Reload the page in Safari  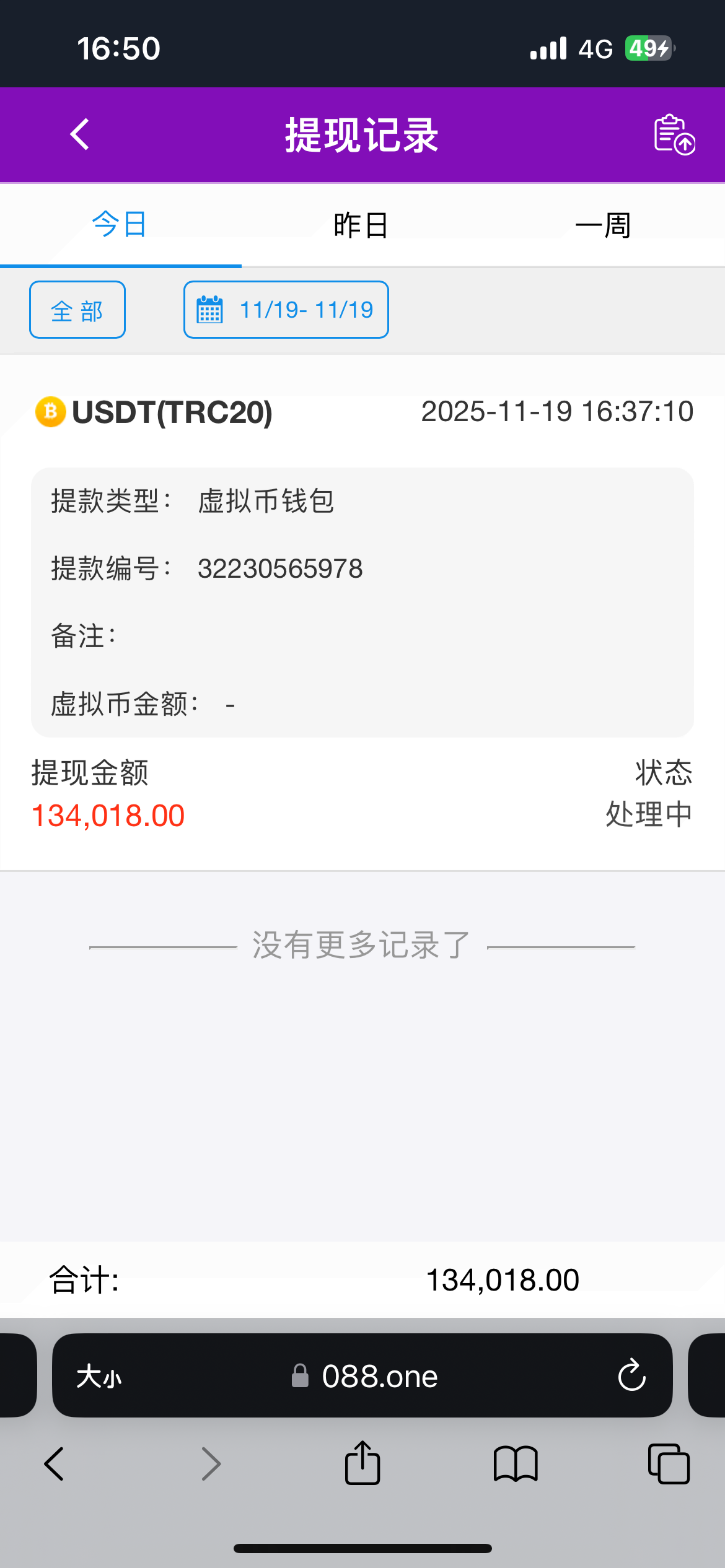631,1377
